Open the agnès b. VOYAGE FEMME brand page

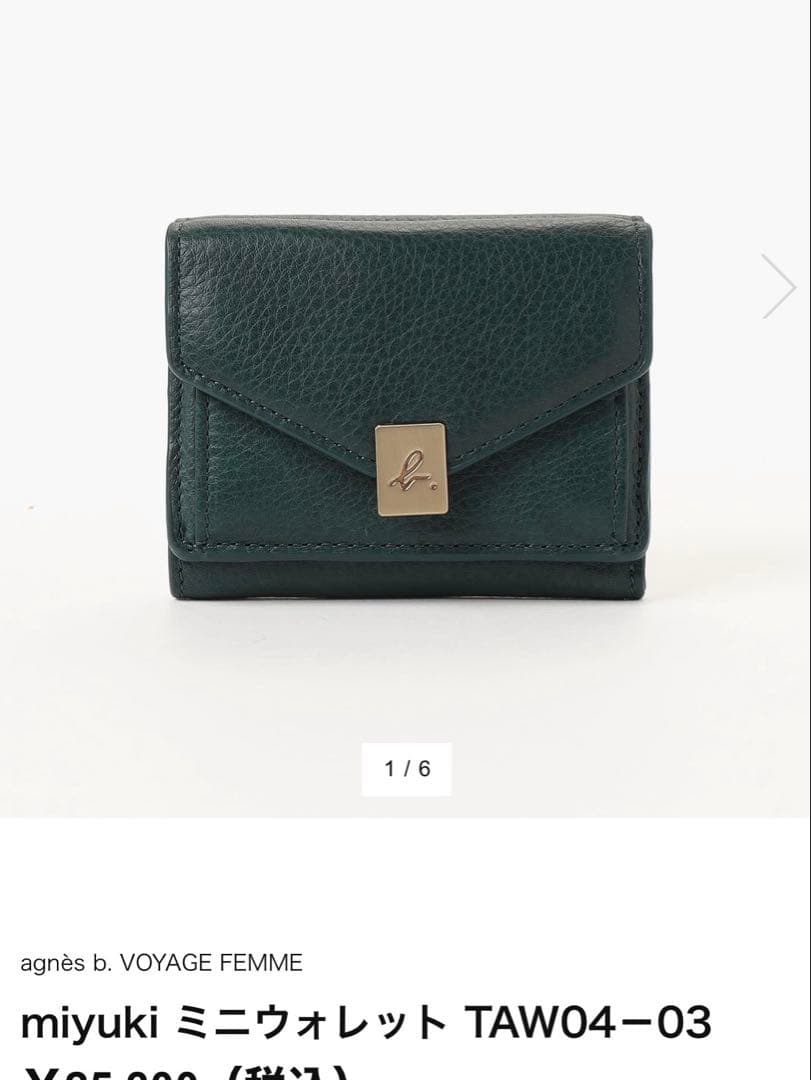tap(161, 963)
